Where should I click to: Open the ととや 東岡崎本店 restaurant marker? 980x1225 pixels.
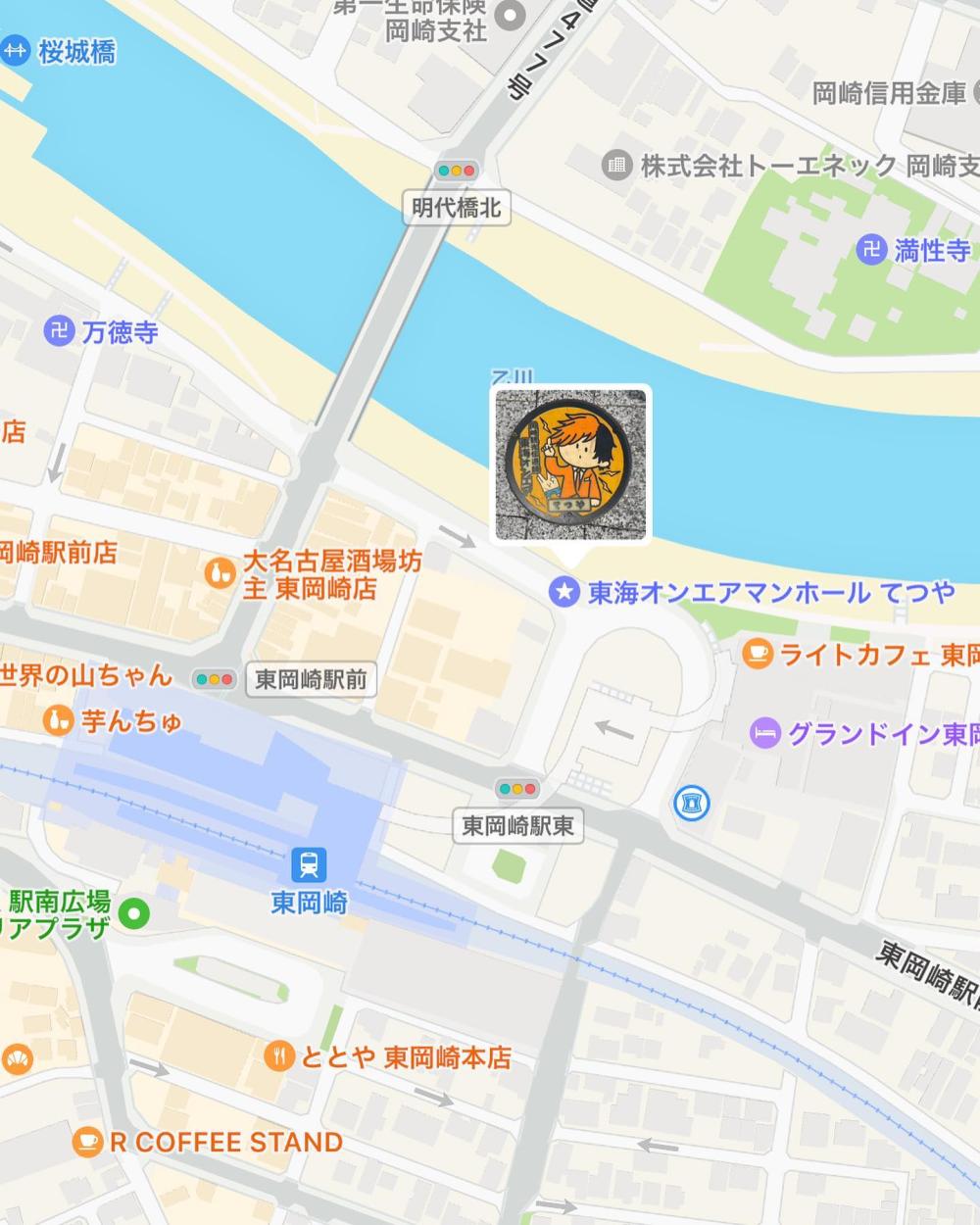coord(280,1055)
